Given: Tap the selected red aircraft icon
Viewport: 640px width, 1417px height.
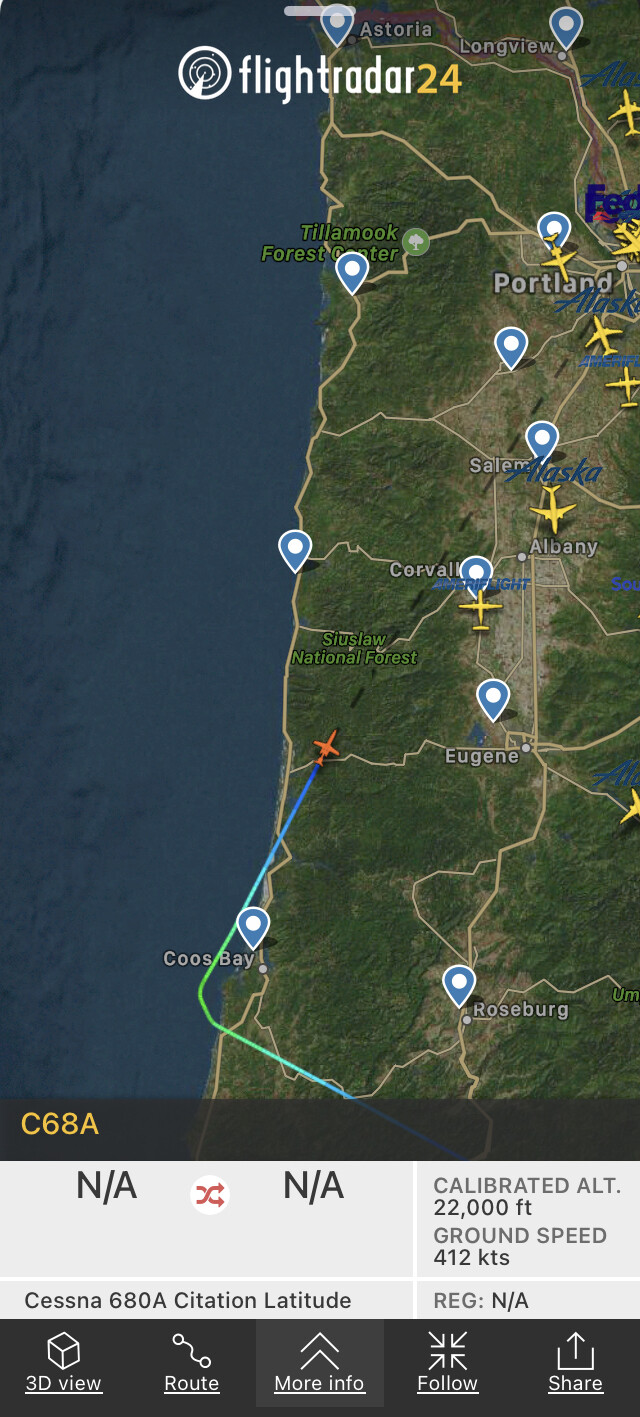Looking at the screenshot, I should (326, 746).
